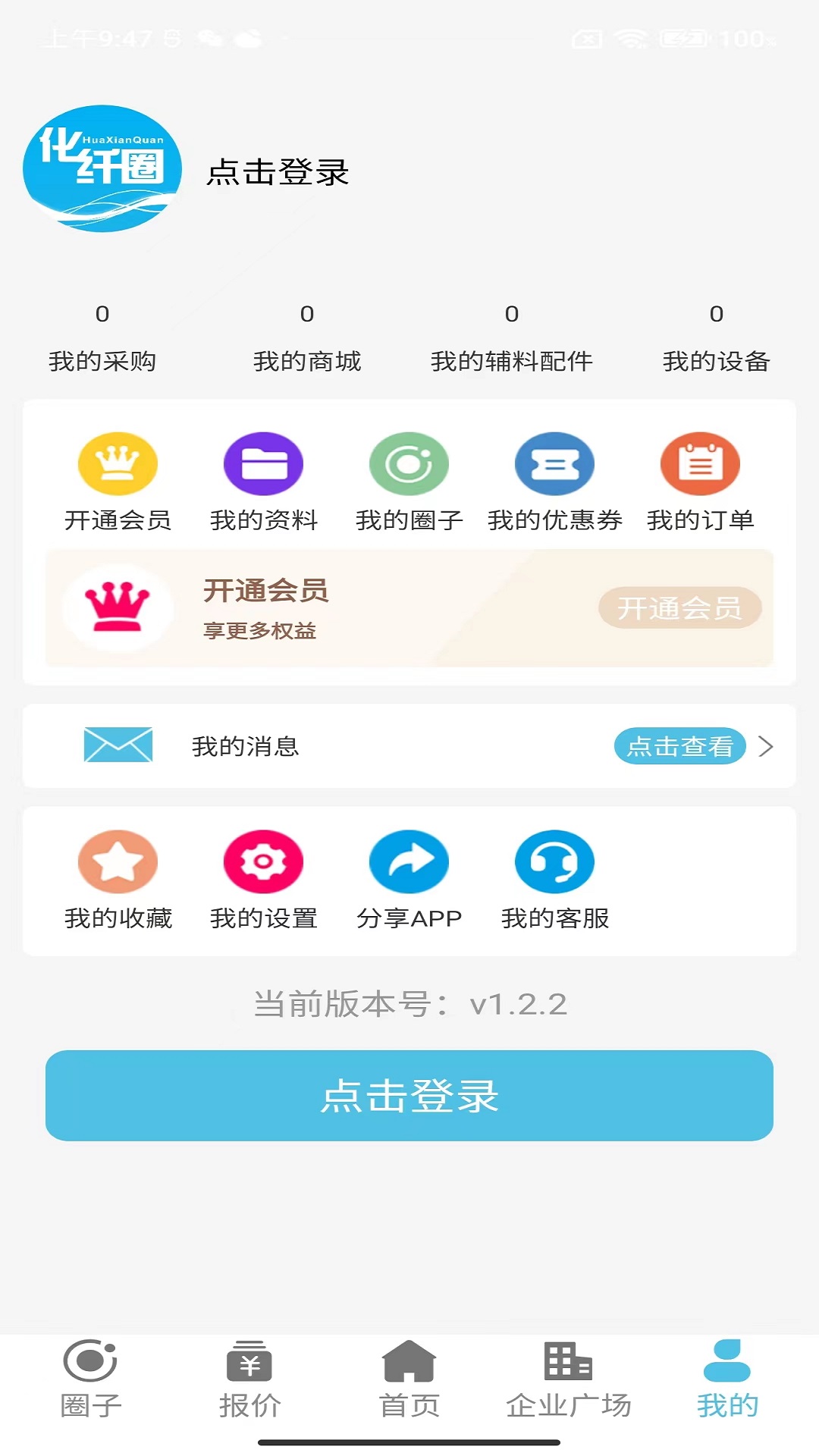Switch to the 报价 tab

[x=249, y=1379]
